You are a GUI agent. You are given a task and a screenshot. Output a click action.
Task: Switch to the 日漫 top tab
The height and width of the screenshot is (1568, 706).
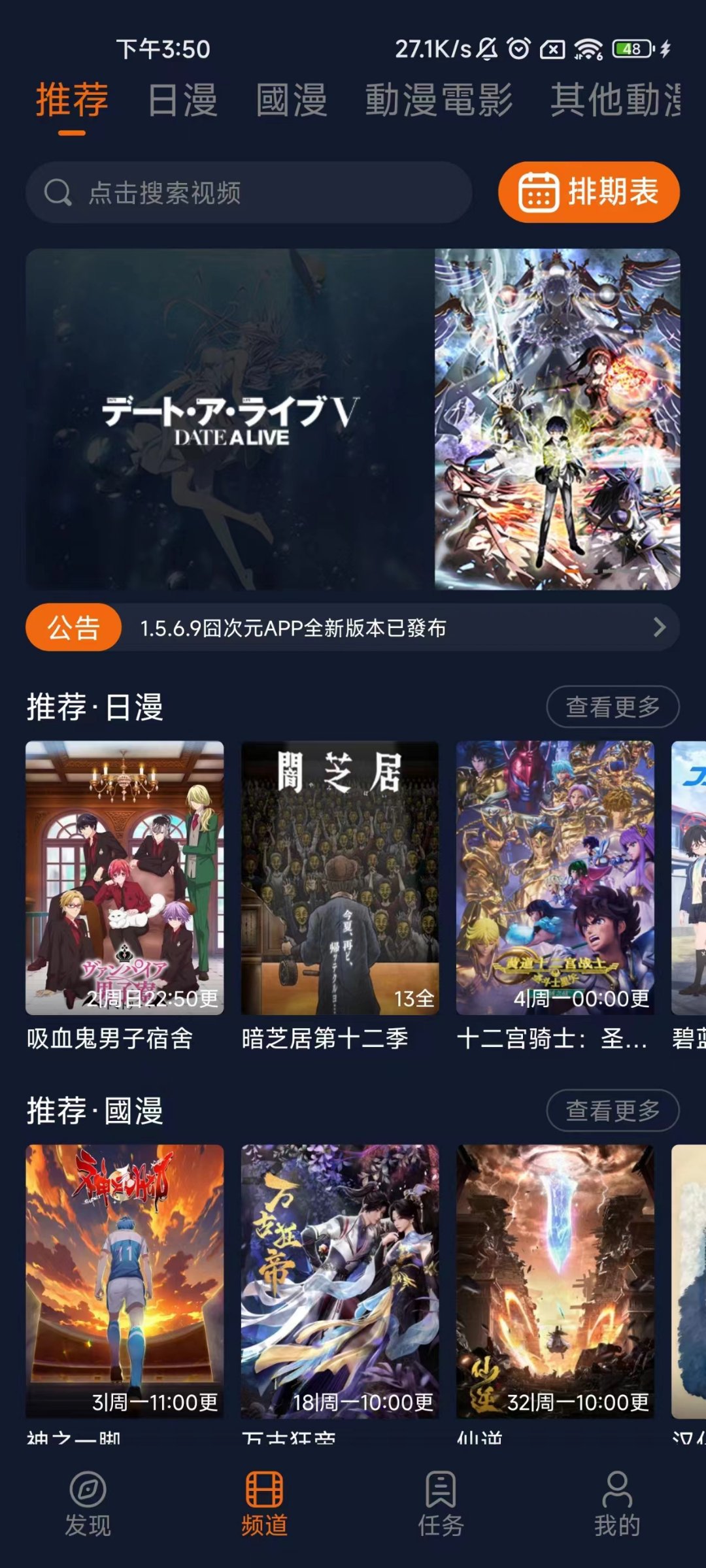(x=182, y=100)
